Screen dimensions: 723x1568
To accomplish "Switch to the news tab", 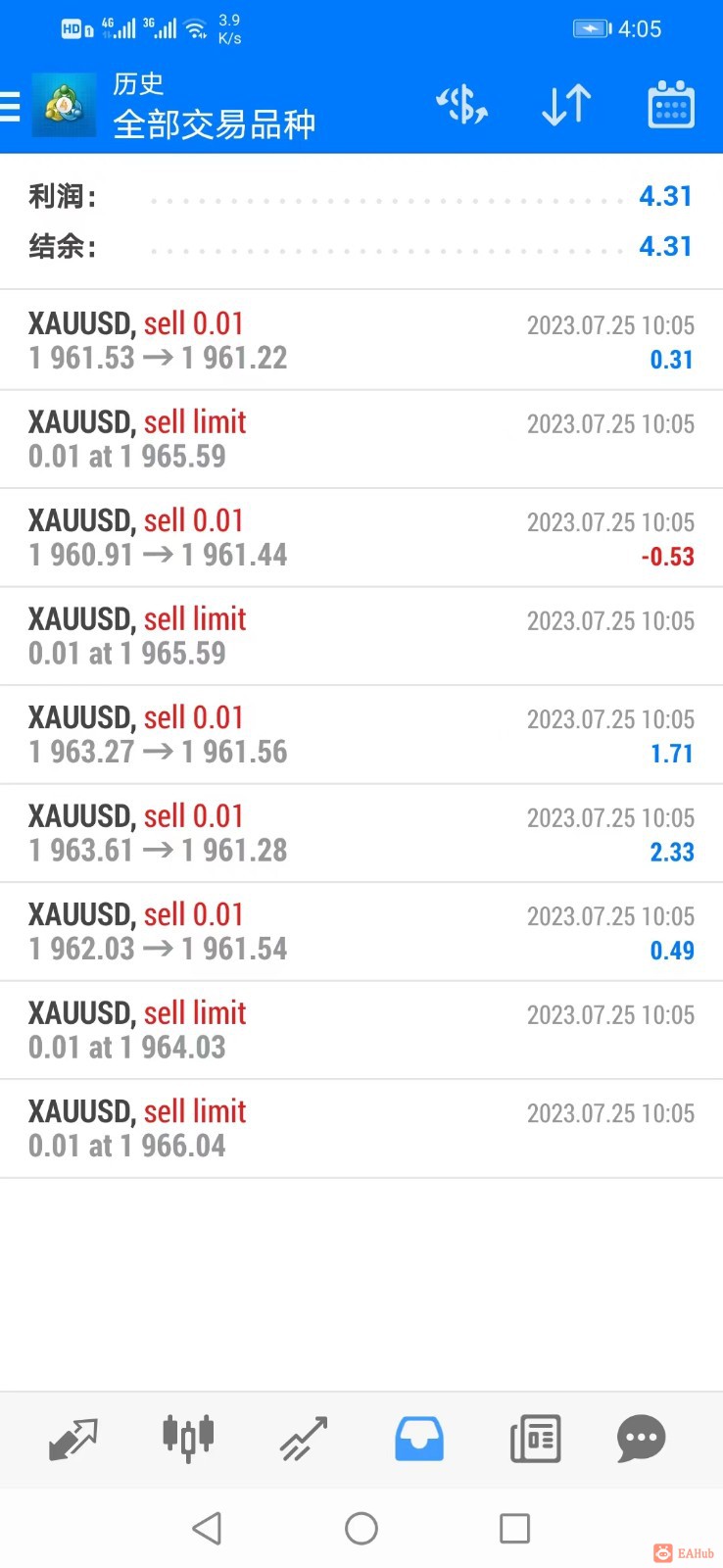I will click(x=535, y=1439).
